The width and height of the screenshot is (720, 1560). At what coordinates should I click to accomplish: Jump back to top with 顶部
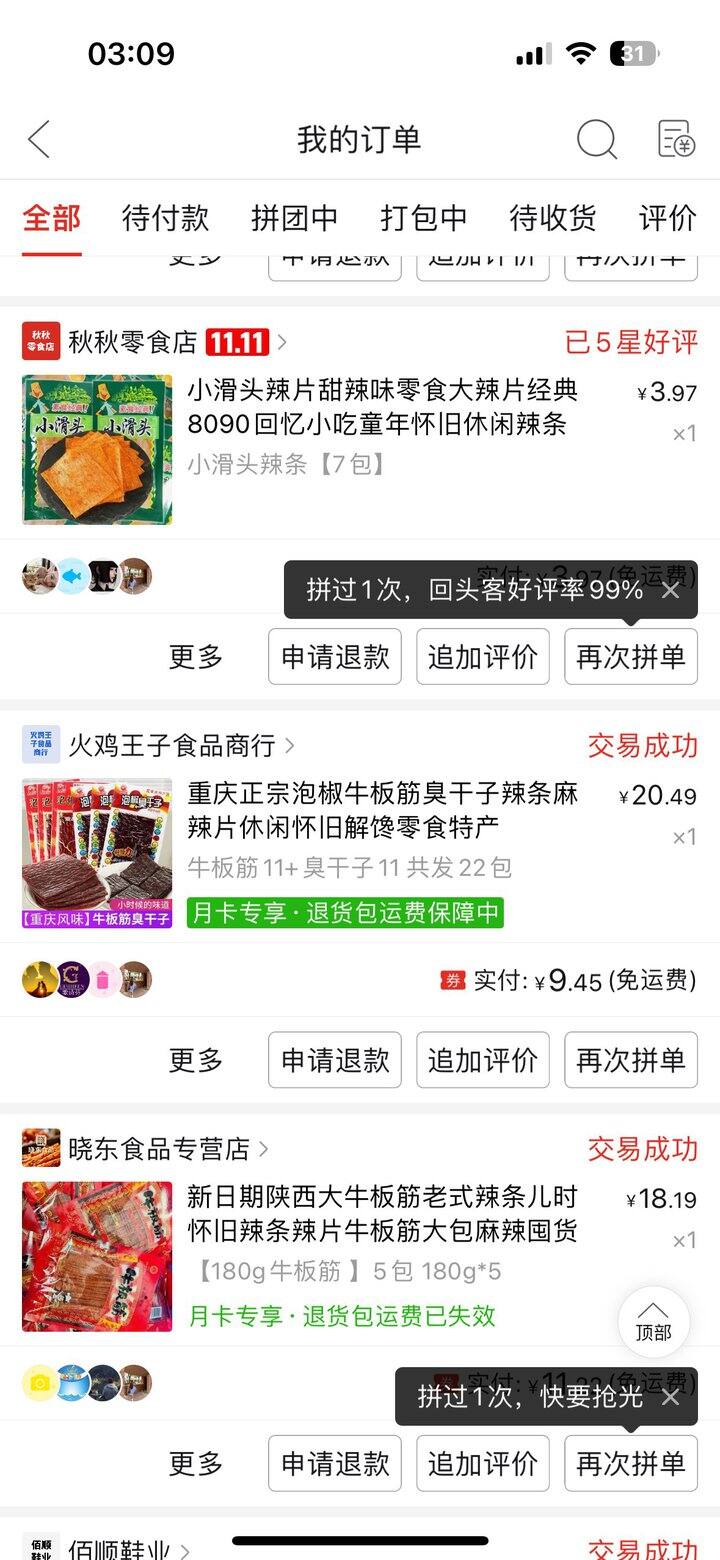click(653, 1321)
